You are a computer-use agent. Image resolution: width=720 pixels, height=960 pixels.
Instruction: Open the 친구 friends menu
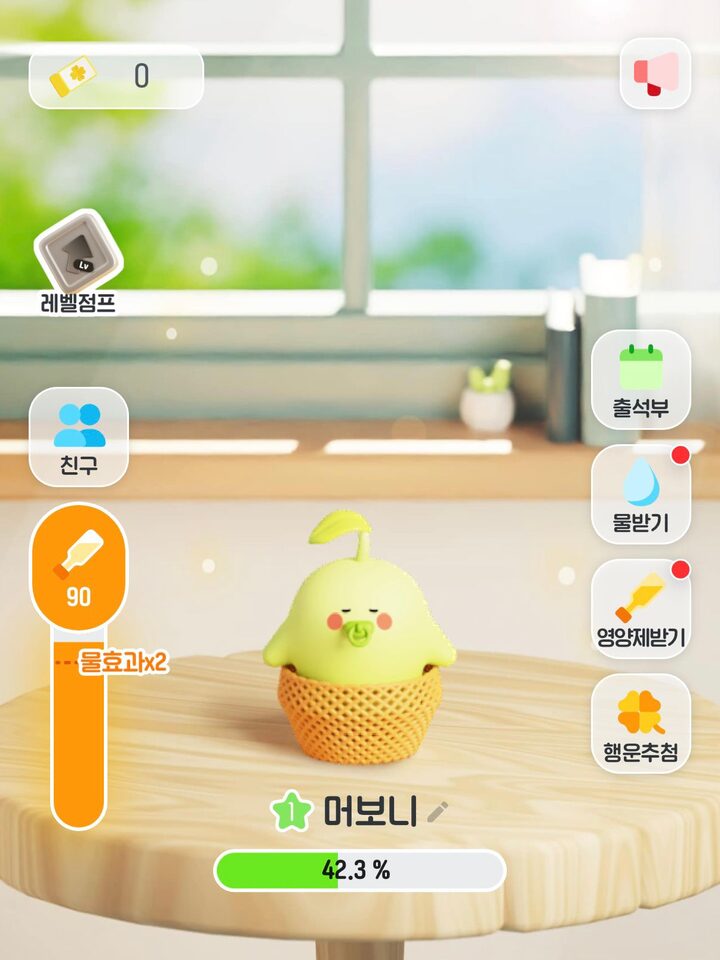tap(79, 437)
